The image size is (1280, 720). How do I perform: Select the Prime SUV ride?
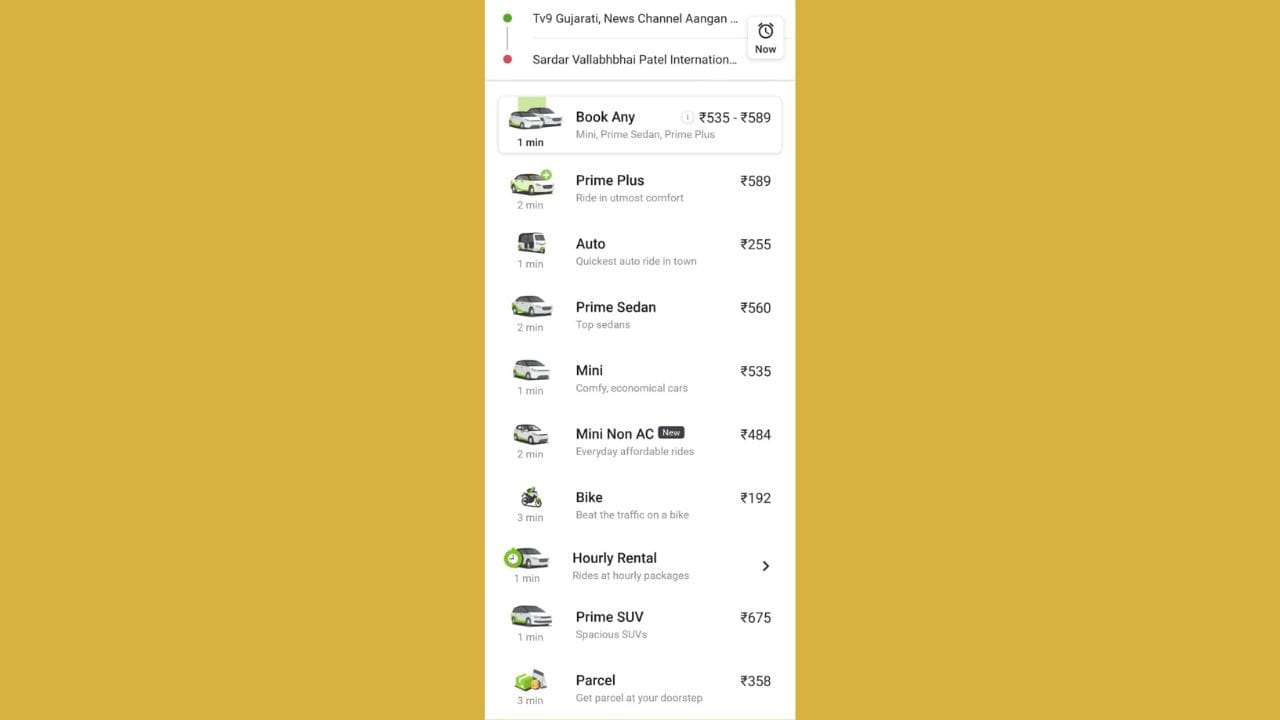[x=640, y=625]
